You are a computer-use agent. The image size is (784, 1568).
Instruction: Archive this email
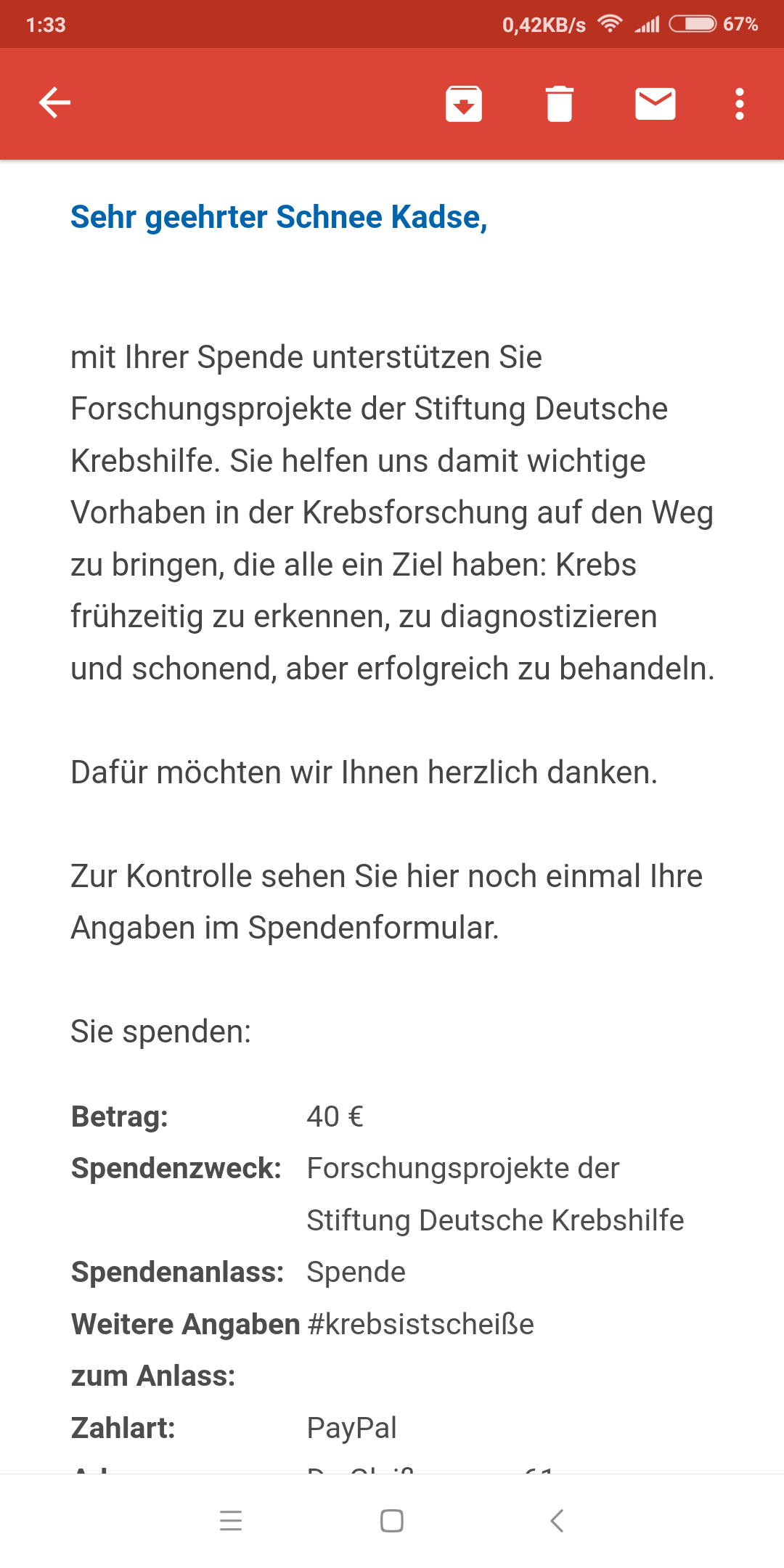464,104
